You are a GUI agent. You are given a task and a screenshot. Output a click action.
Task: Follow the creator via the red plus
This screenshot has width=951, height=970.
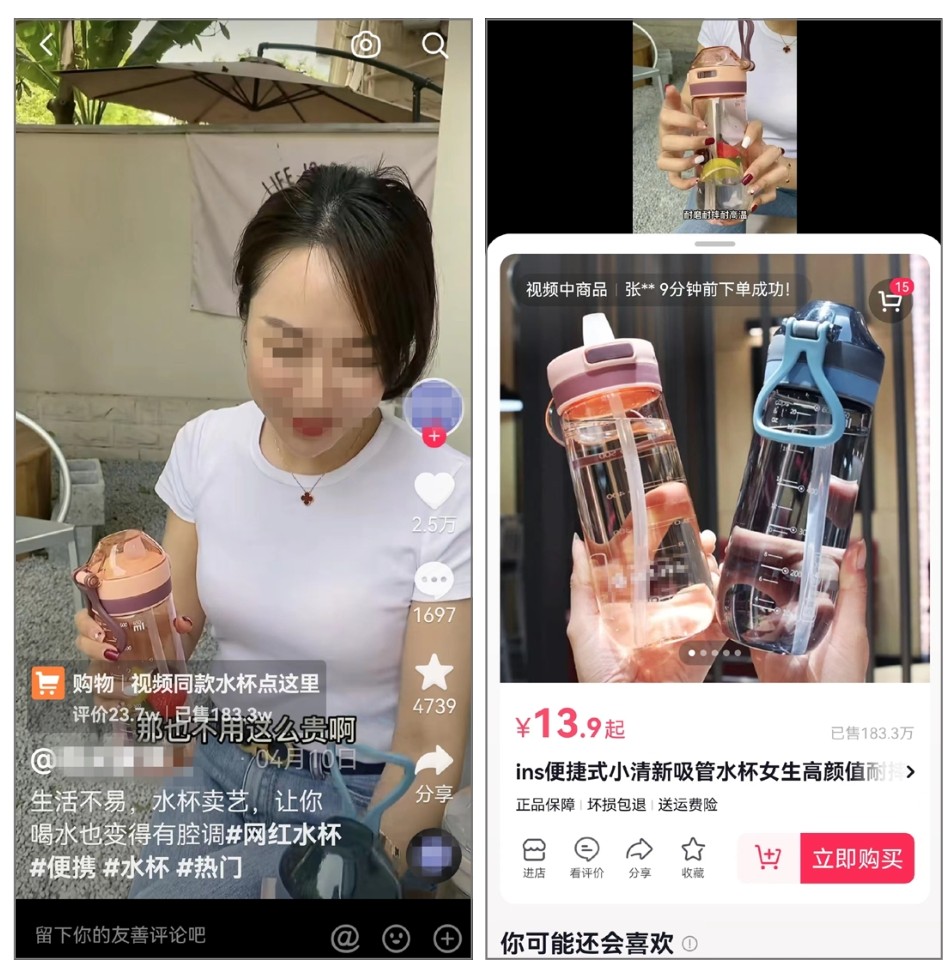tap(433, 437)
